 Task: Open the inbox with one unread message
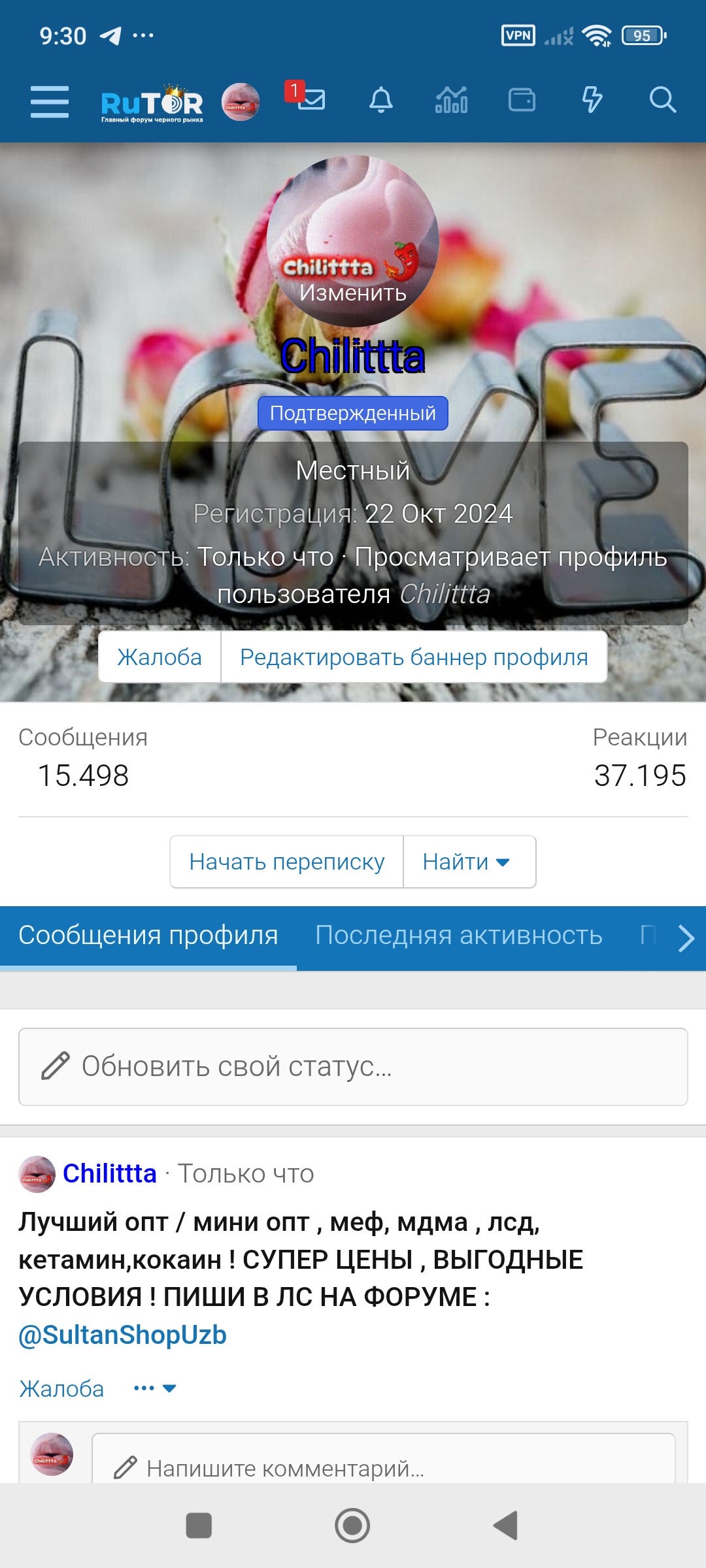[x=310, y=99]
